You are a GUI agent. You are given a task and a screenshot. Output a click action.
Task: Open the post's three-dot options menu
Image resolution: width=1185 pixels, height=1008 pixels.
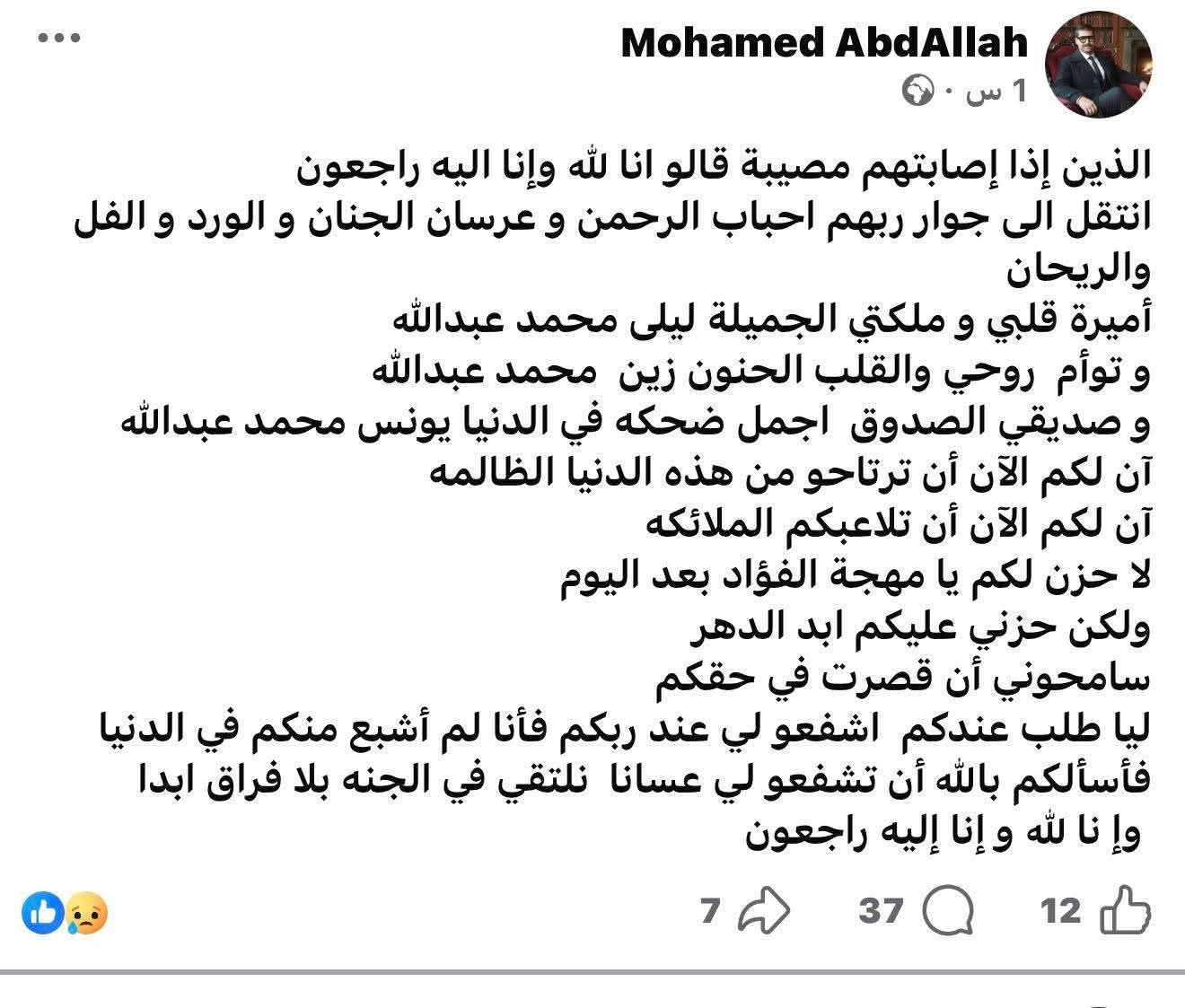60,38
